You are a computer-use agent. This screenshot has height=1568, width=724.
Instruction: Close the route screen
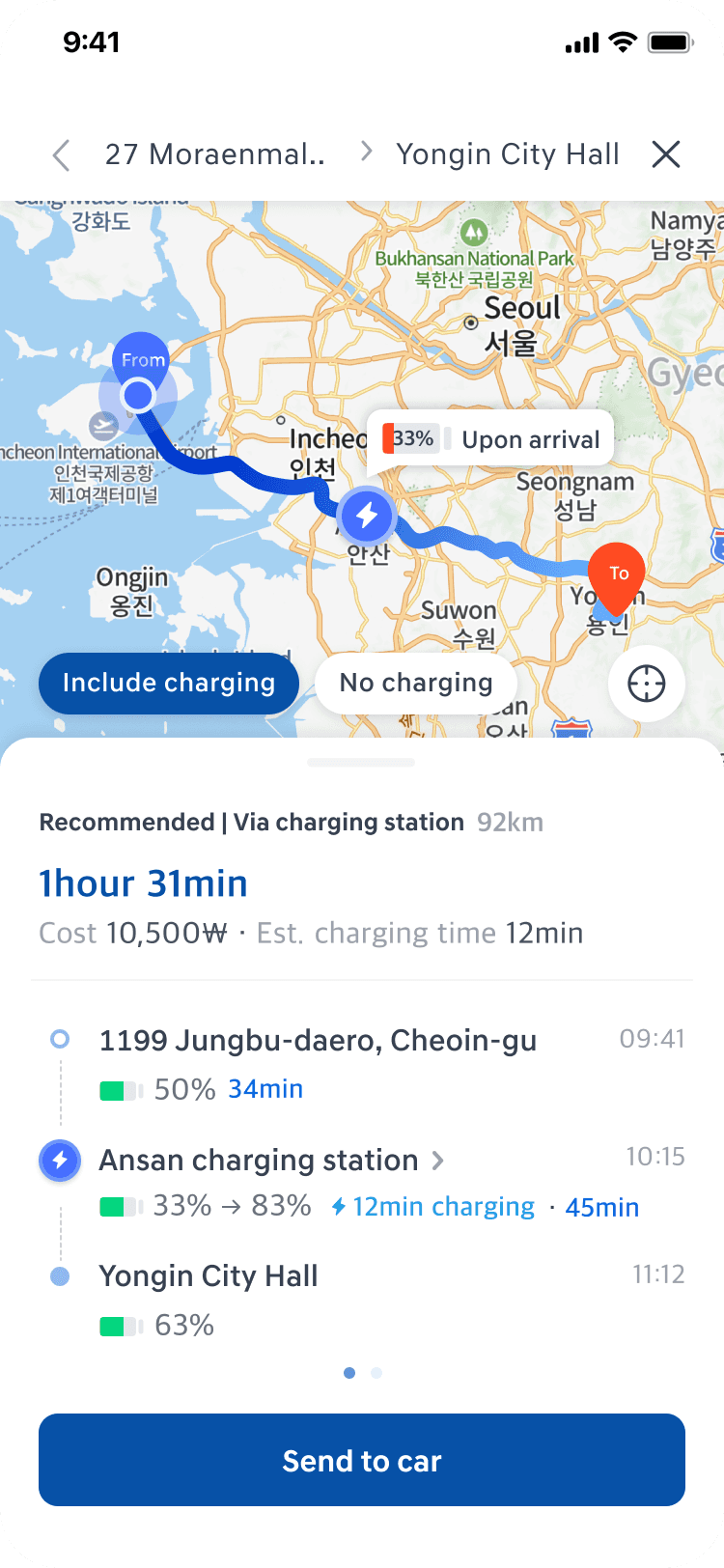point(666,154)
